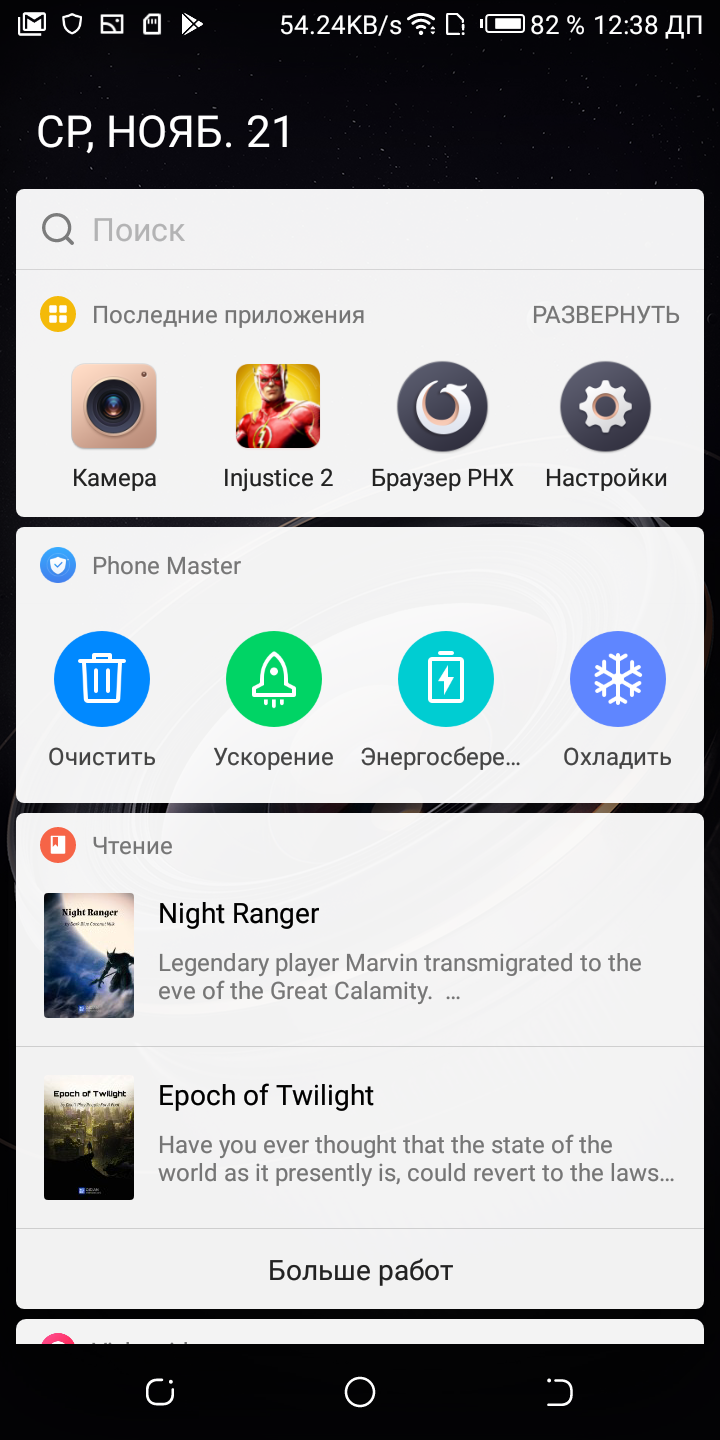This screenshot has width=720, height=1440.
Task: Tap Больше работ for more books
Action: 360,1270
